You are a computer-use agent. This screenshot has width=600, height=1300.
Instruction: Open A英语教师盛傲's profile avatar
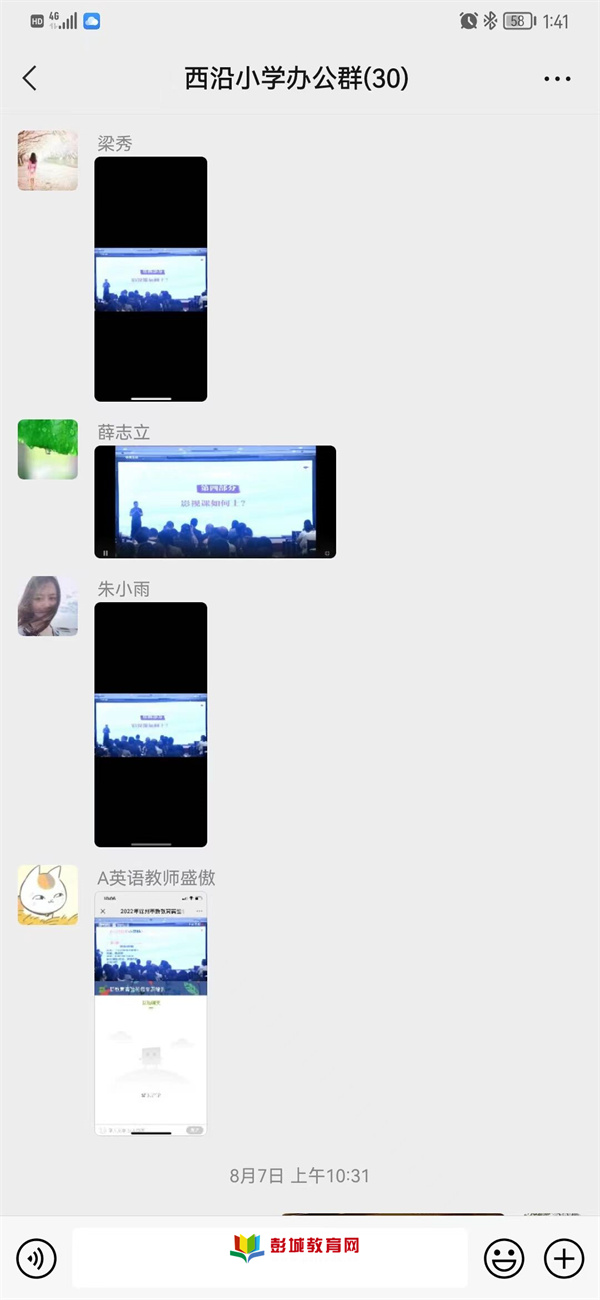47,895
